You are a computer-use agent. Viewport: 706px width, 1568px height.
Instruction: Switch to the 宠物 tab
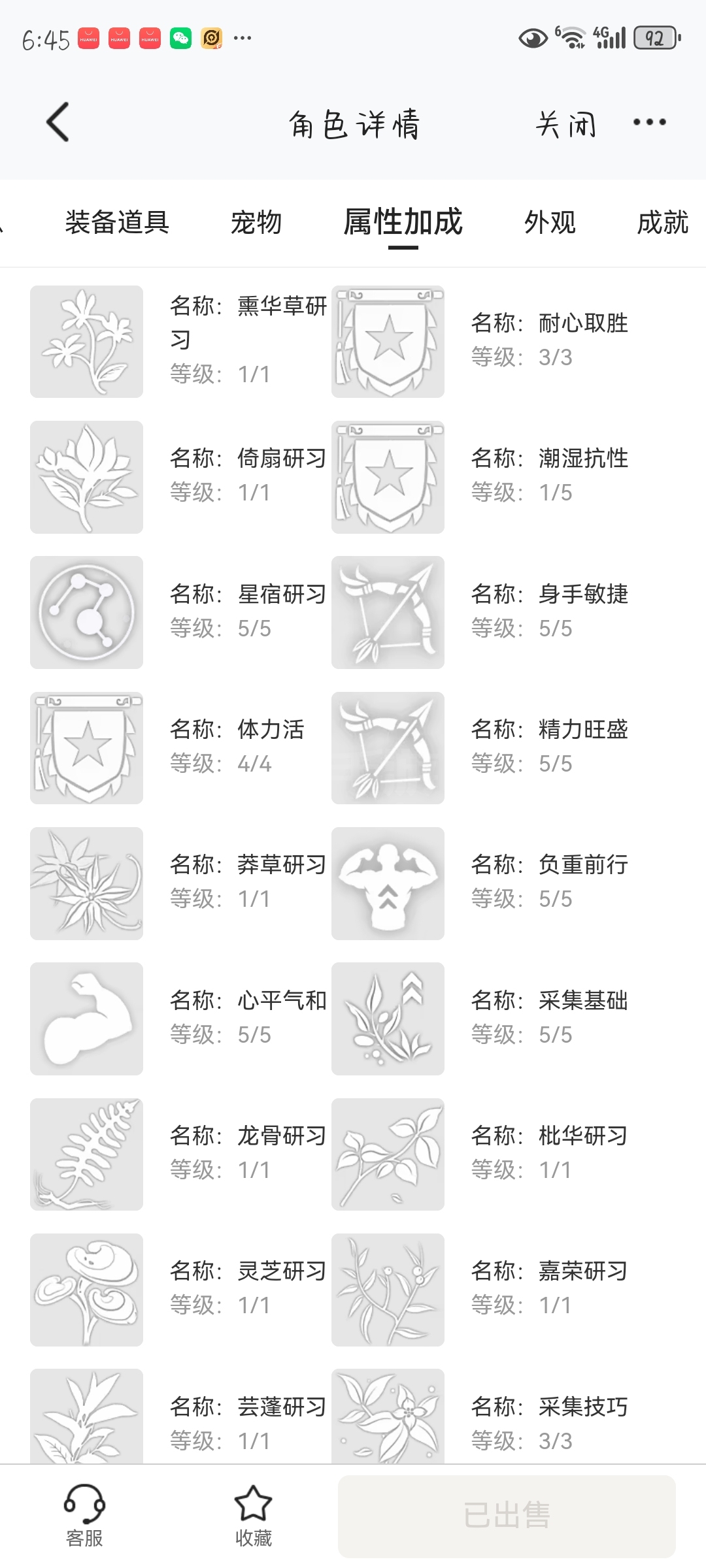pos(256,222)
